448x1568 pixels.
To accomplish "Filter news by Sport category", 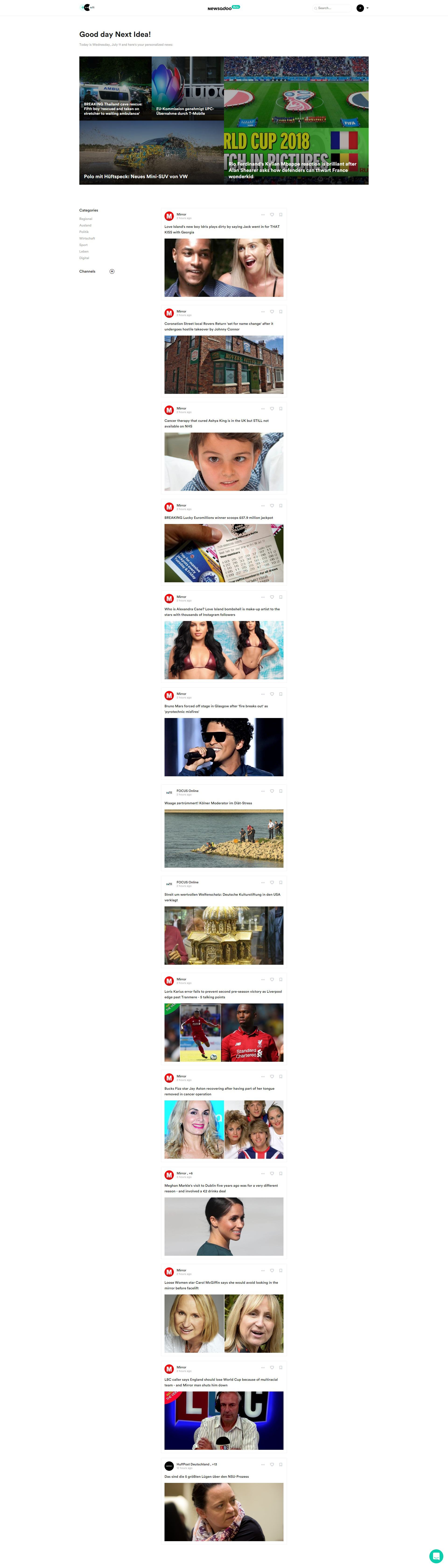I will click(x=83, y=245).
